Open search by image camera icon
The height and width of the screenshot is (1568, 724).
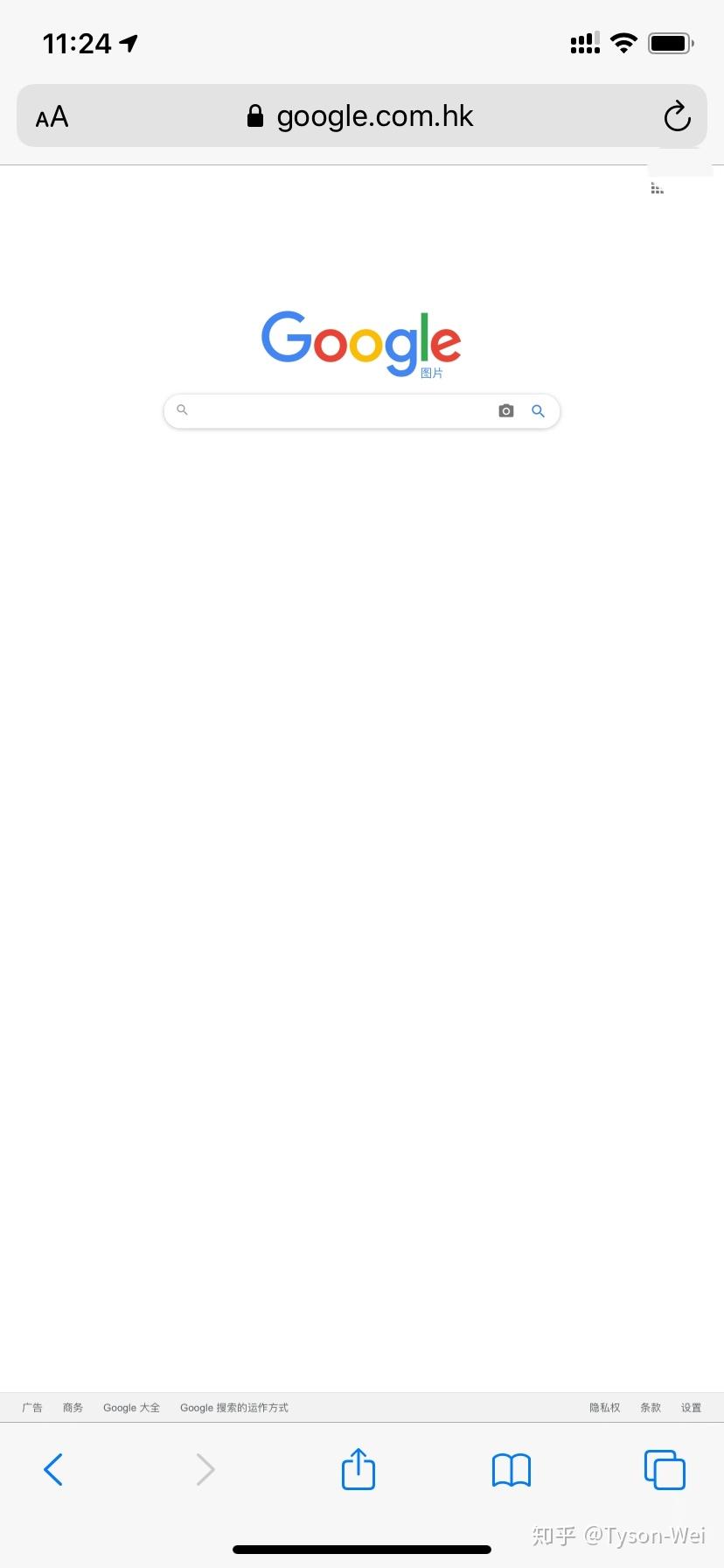point(506,410)
